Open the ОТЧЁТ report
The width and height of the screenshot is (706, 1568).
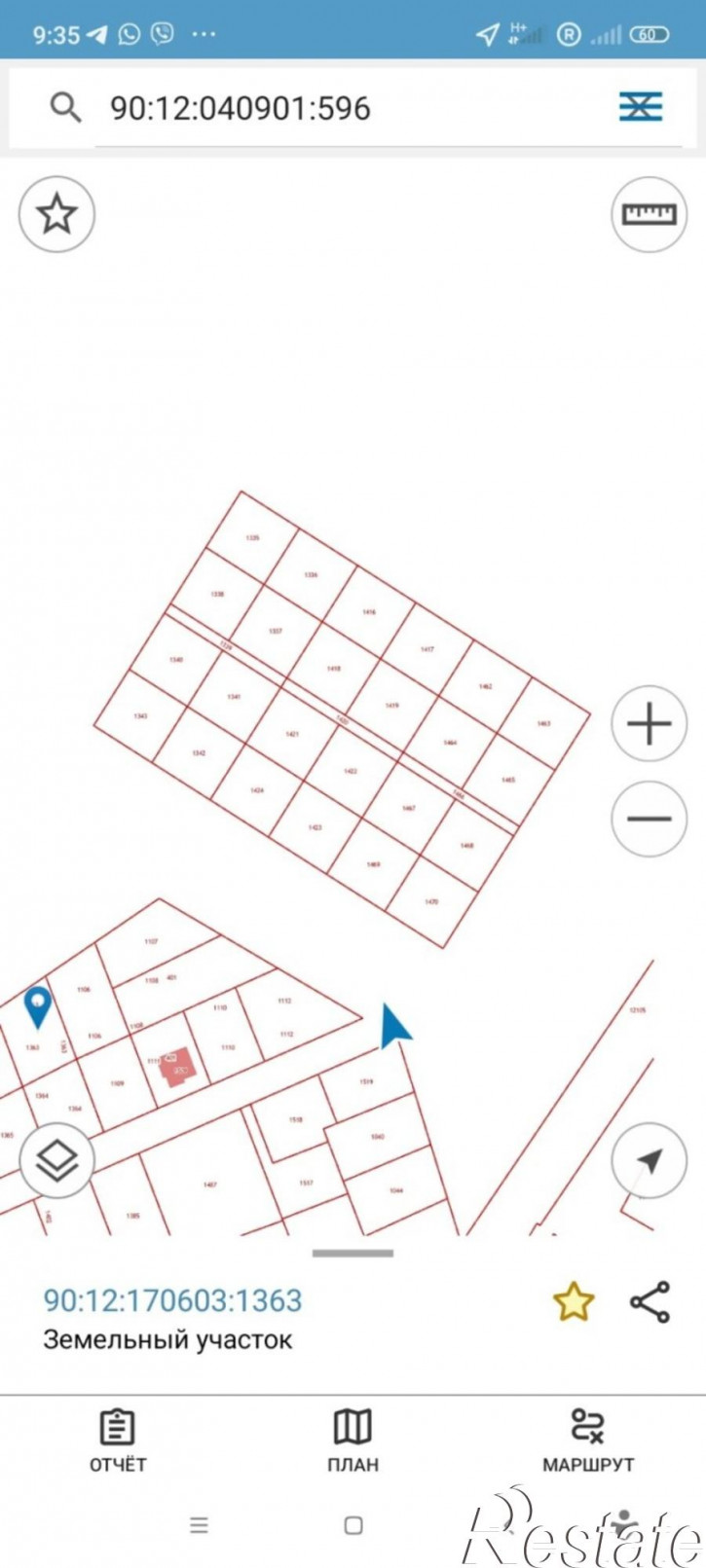click(x=118, y=1440)
